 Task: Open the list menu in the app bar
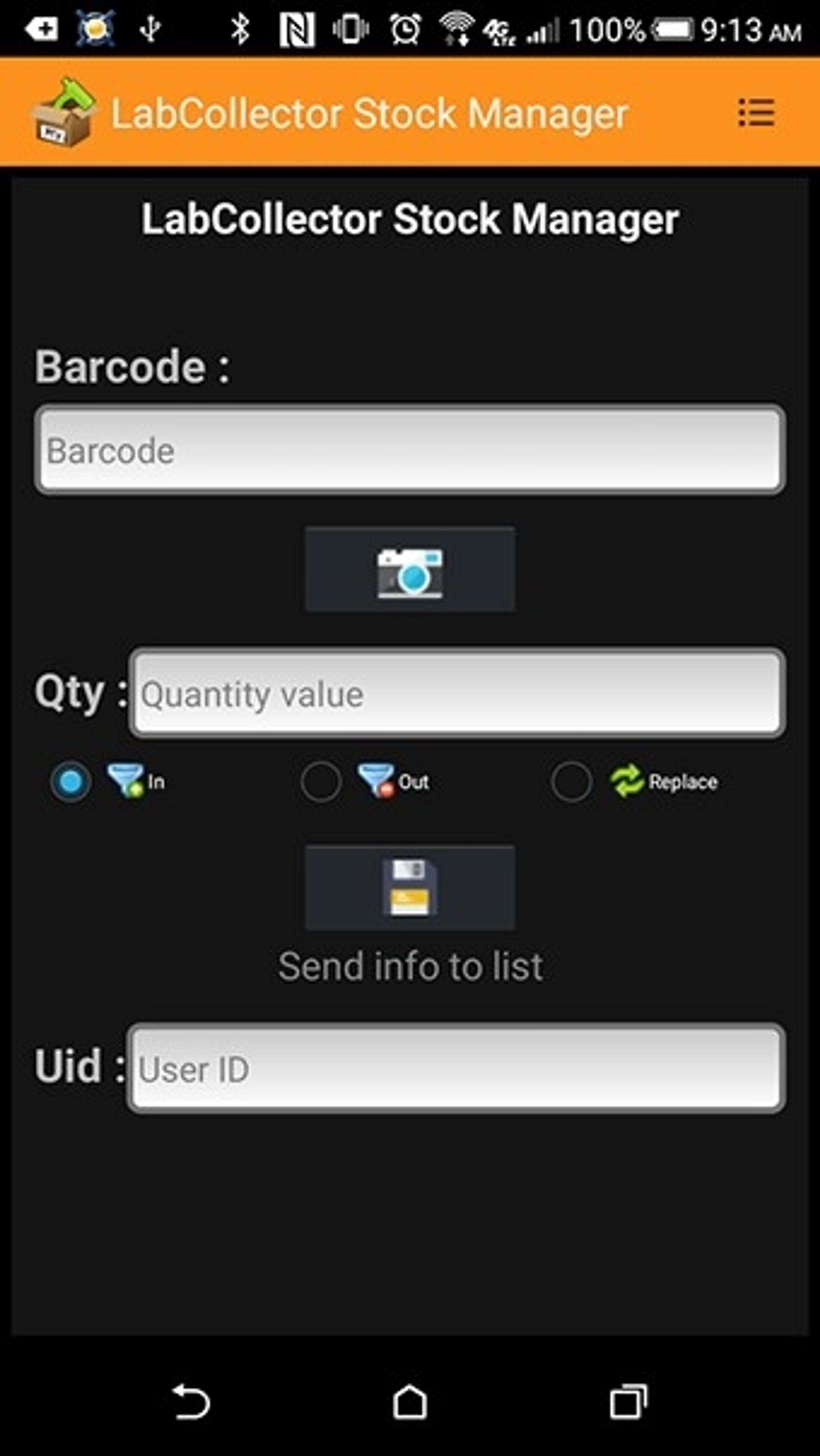click(x=756, y=112)
